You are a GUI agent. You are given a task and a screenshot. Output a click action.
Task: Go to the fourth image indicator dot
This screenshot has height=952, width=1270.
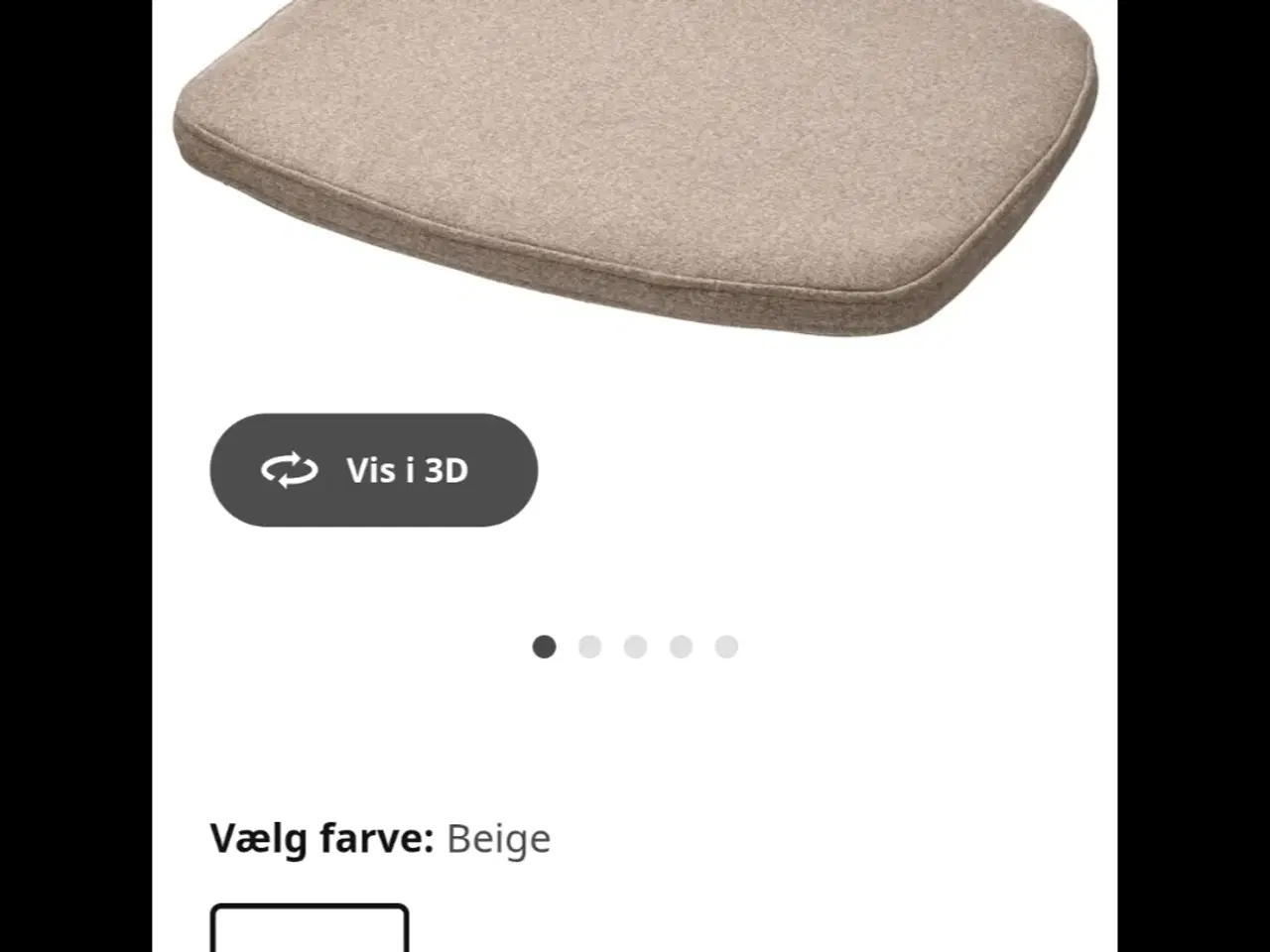682,647
